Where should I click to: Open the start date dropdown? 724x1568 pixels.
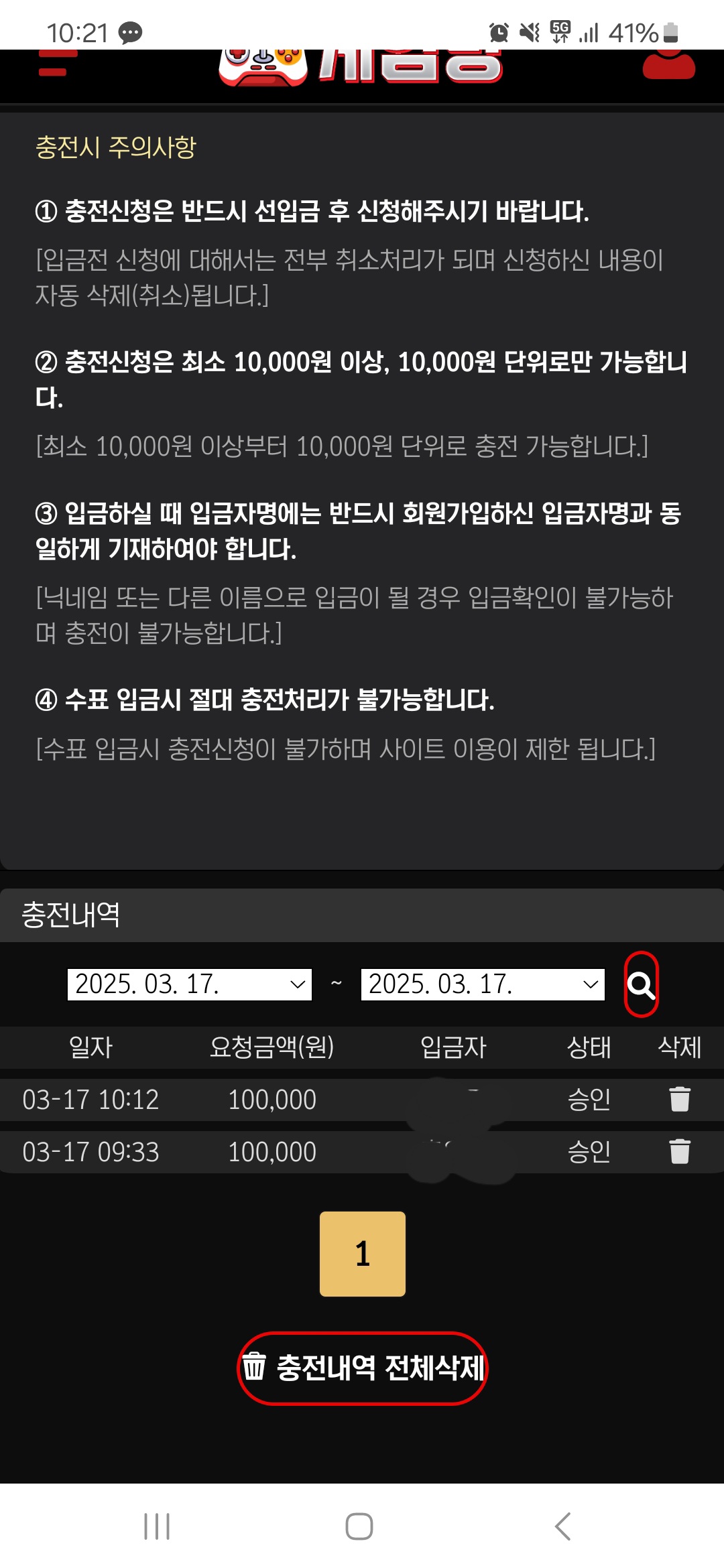(x=190, y=984)
